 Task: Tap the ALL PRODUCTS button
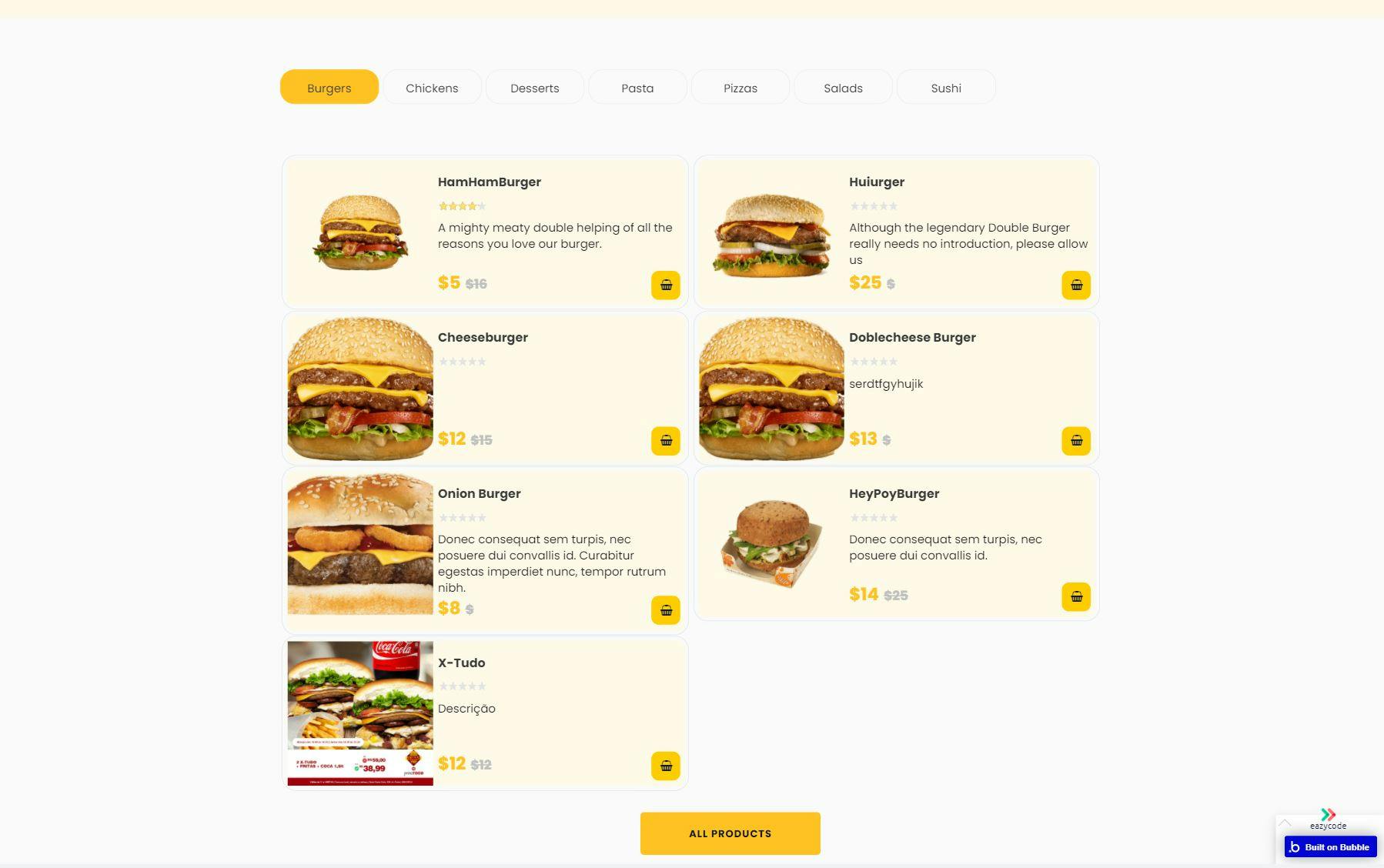pyautogui.click(x=730, y=833)
